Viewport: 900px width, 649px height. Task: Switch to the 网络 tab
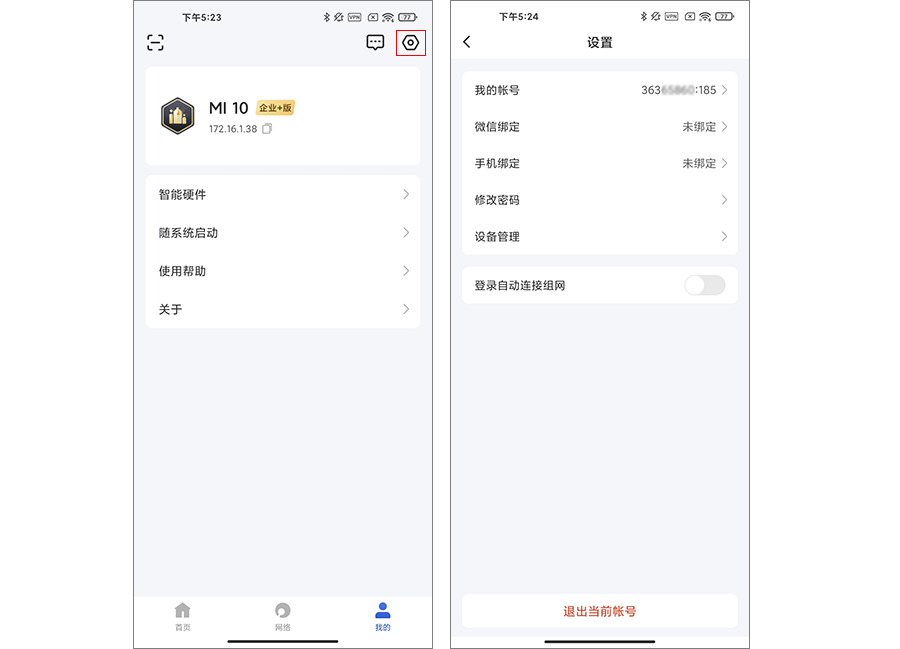(283, 616)
